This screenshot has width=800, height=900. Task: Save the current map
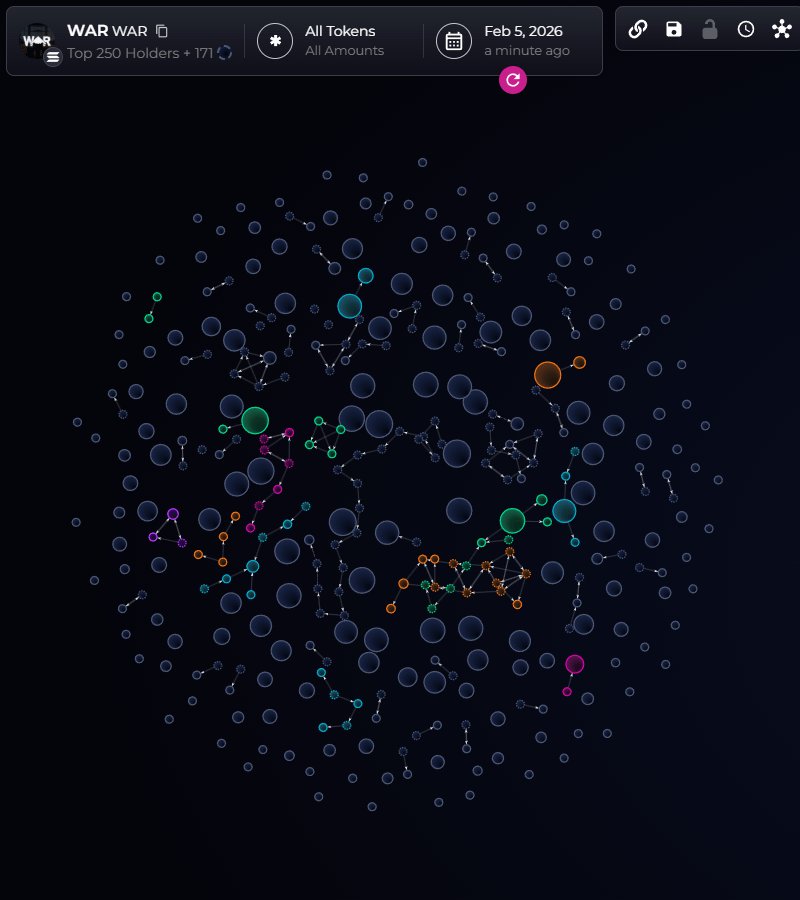tap(674, 29)
